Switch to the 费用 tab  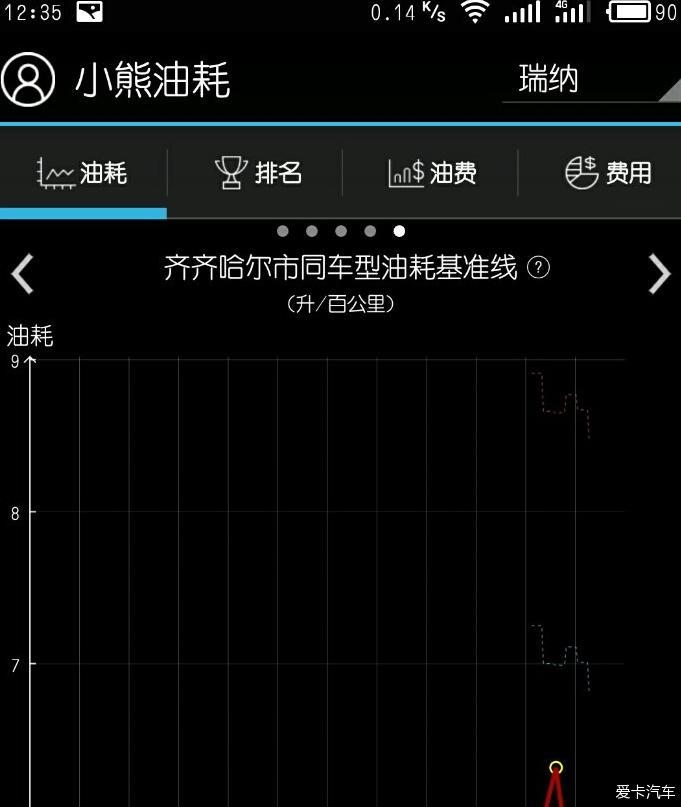607,173
